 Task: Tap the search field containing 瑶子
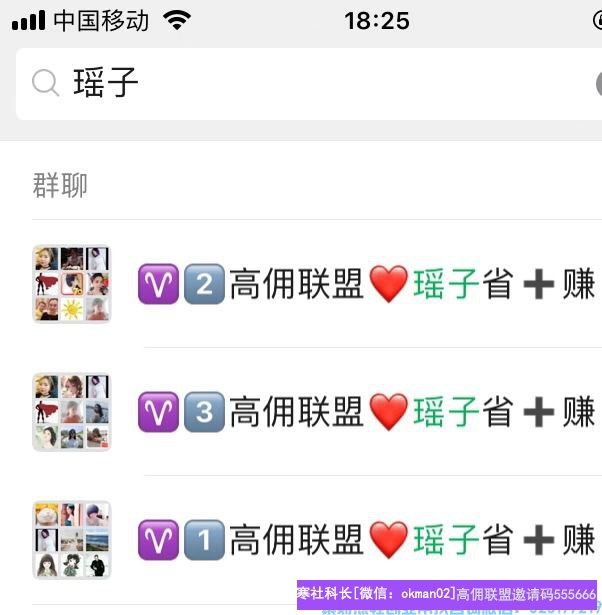300,84
